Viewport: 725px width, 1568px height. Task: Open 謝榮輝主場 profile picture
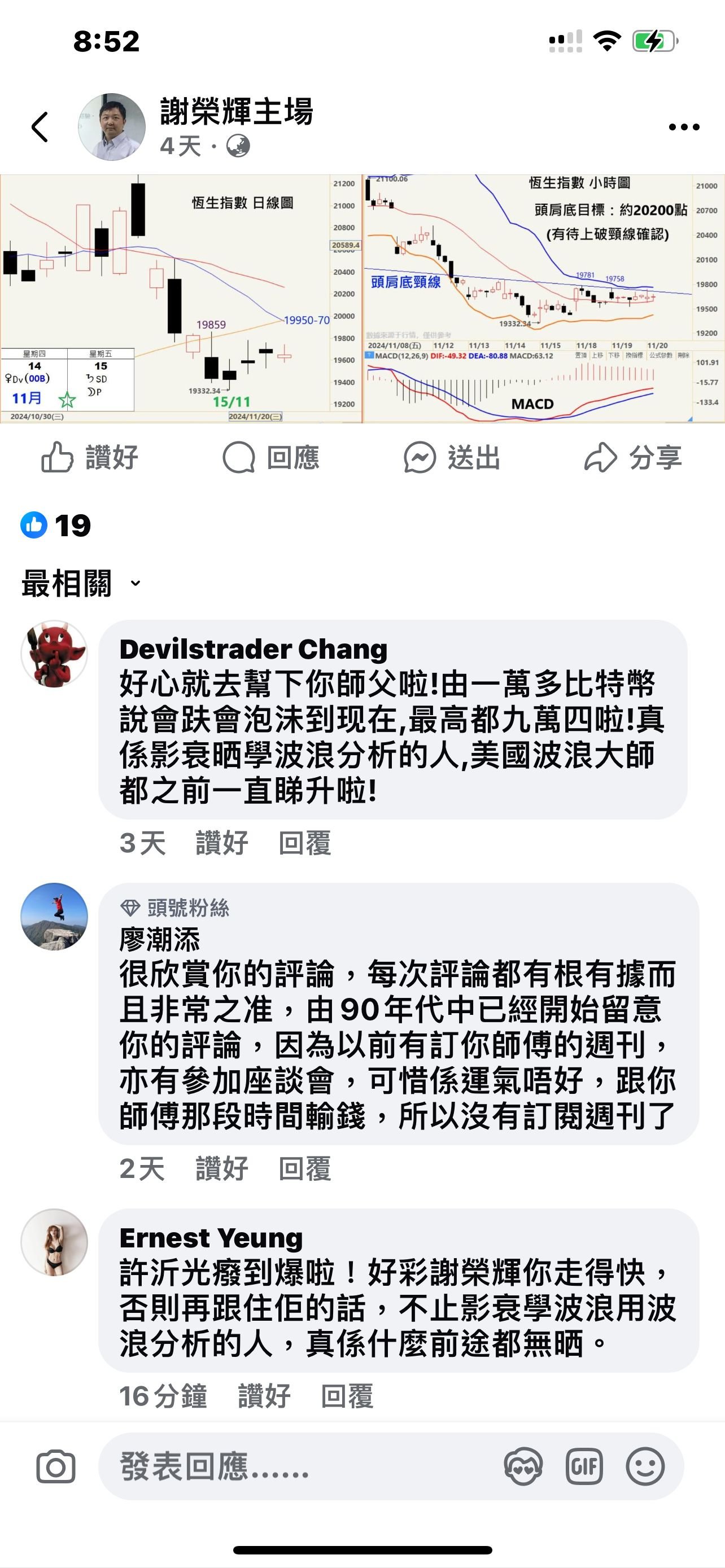[112, 127]
